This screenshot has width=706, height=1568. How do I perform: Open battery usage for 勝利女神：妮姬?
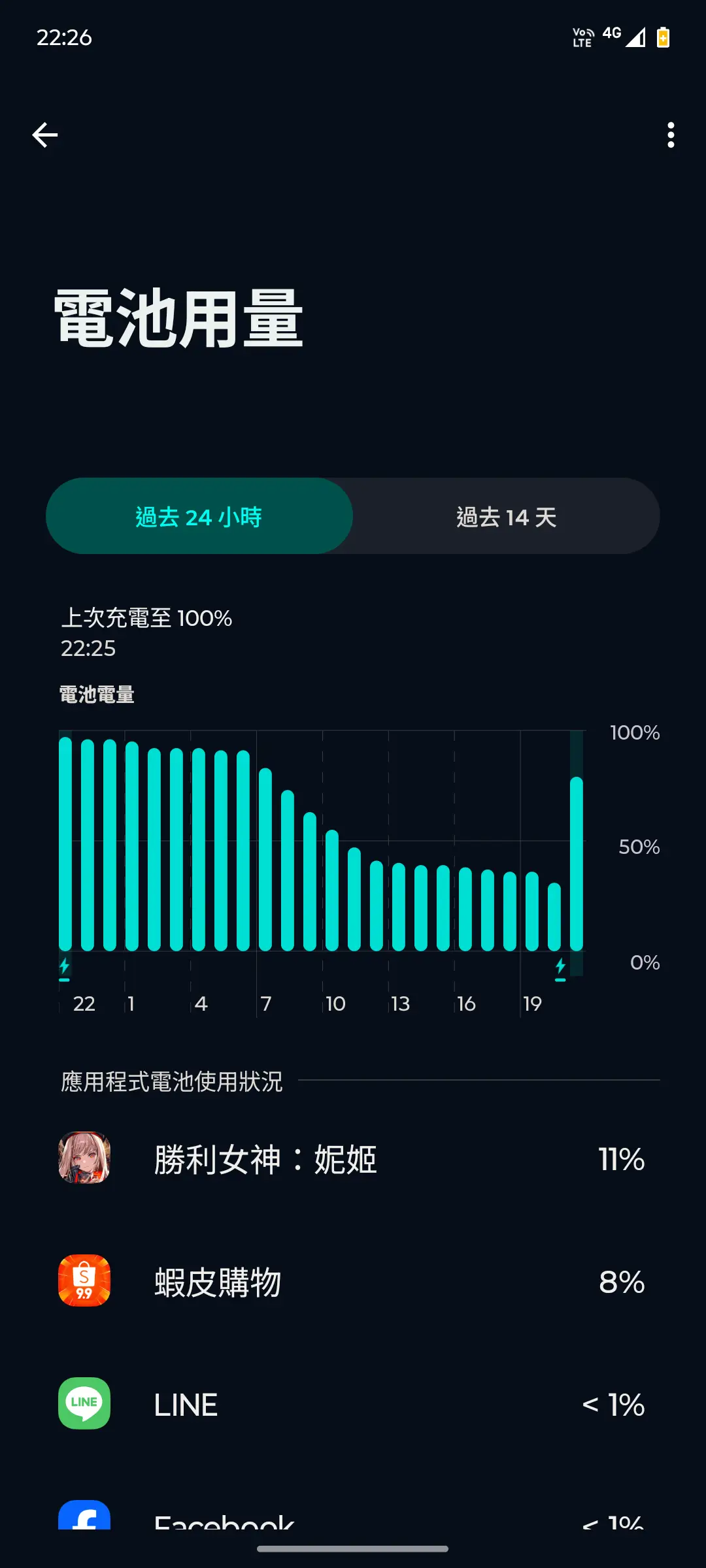[x=353, y=1159]
